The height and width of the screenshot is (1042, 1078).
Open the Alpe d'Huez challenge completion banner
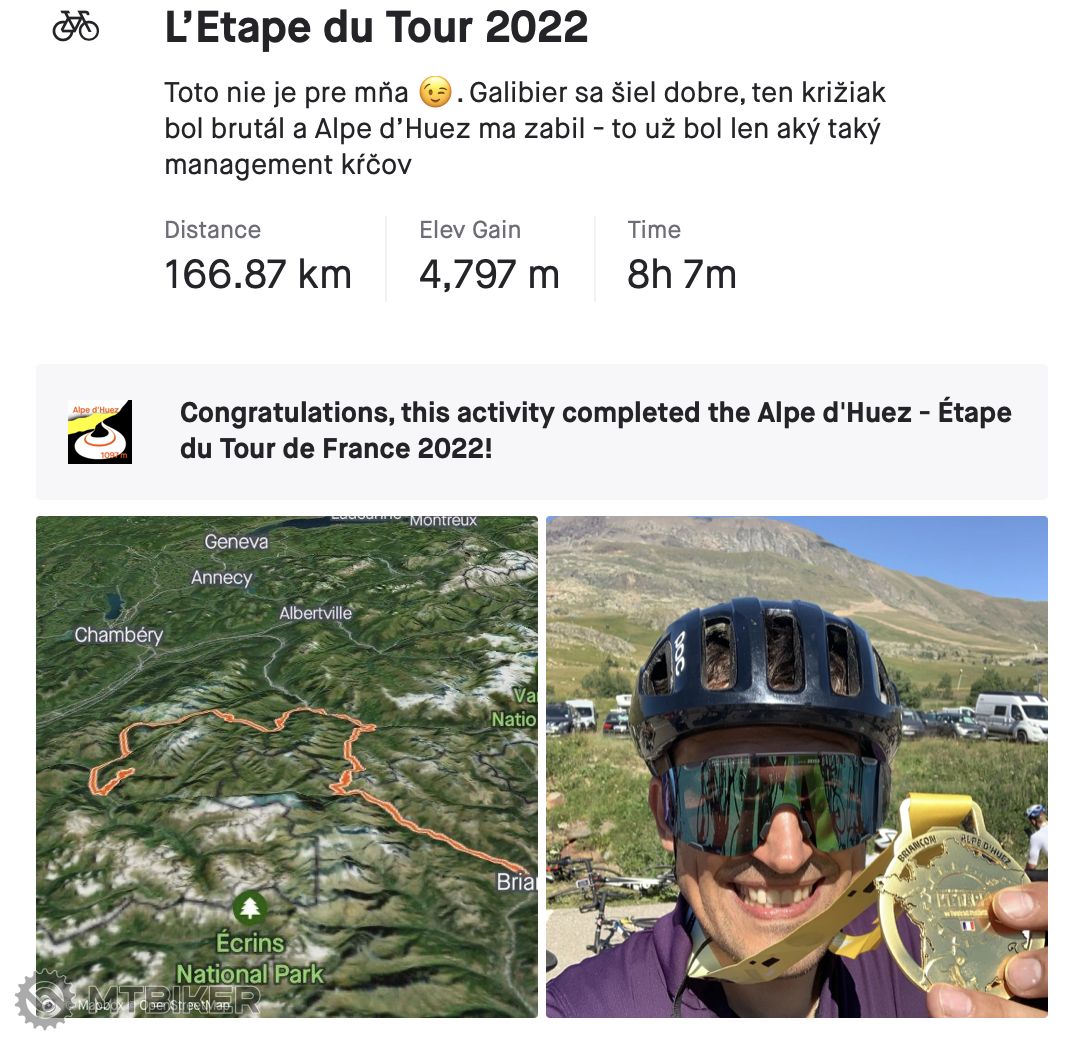coord(594,431)
